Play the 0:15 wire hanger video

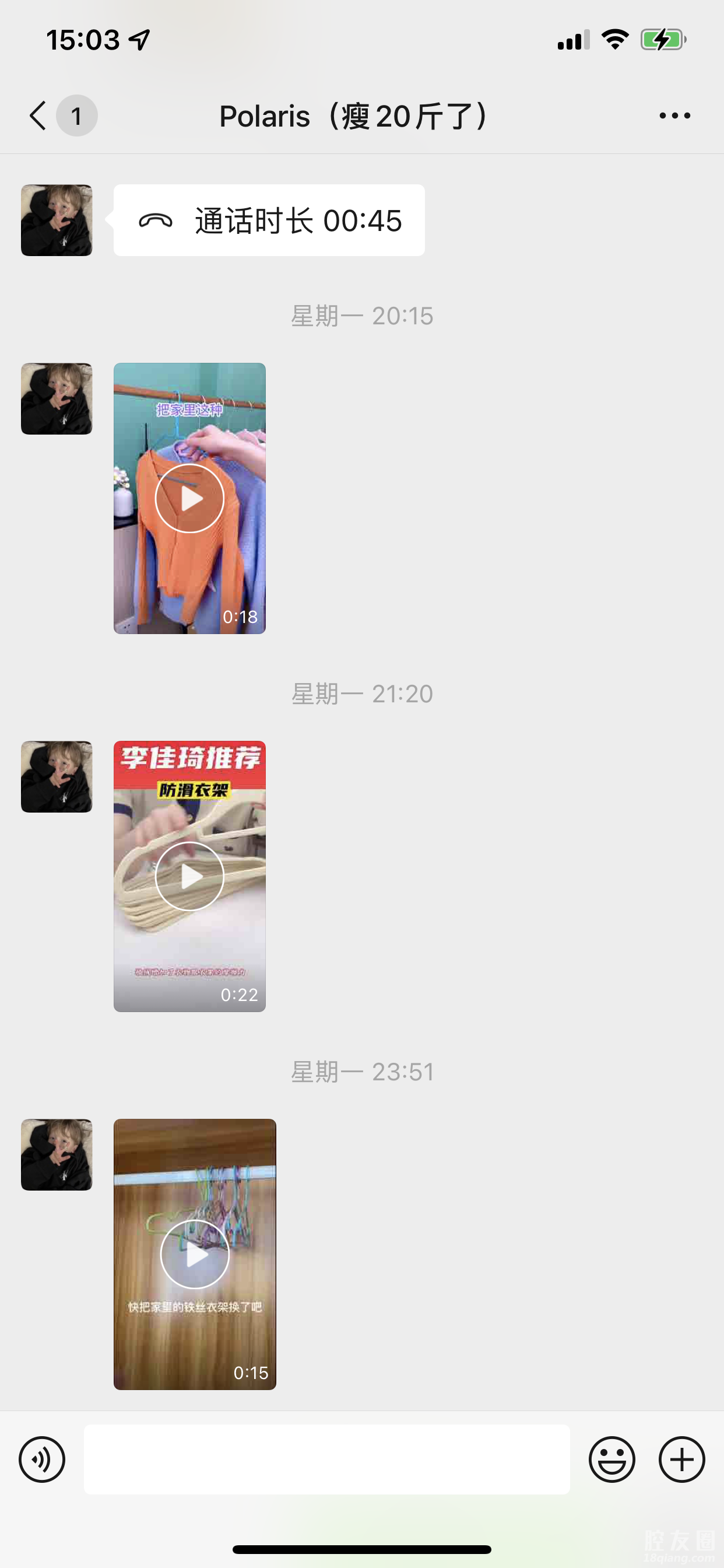(195, 1254)
